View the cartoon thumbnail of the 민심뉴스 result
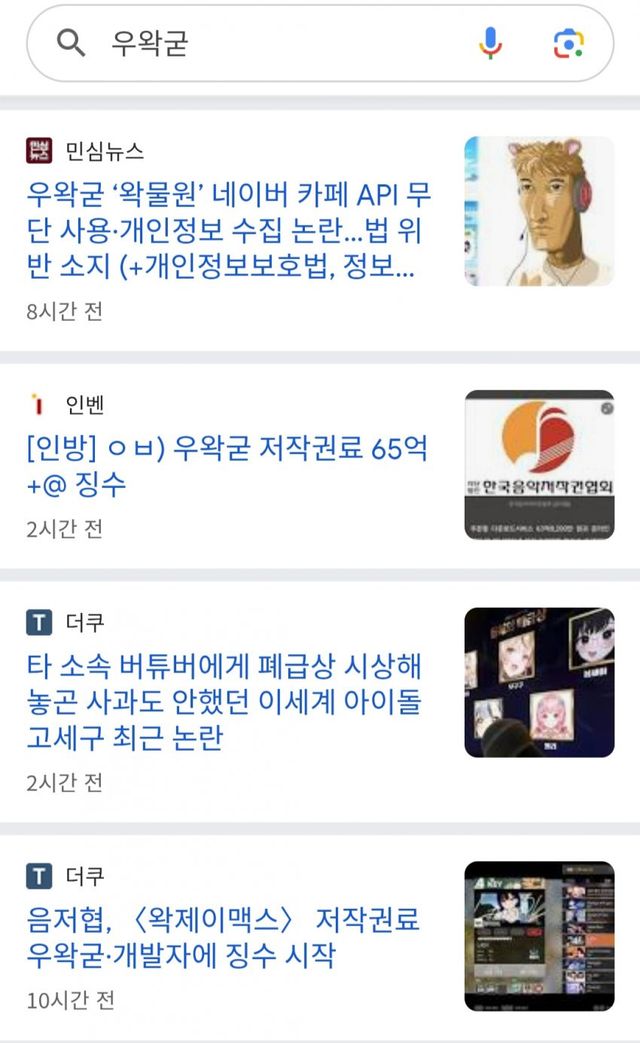This screenshot has height=1043, width=640. (539, 211)
